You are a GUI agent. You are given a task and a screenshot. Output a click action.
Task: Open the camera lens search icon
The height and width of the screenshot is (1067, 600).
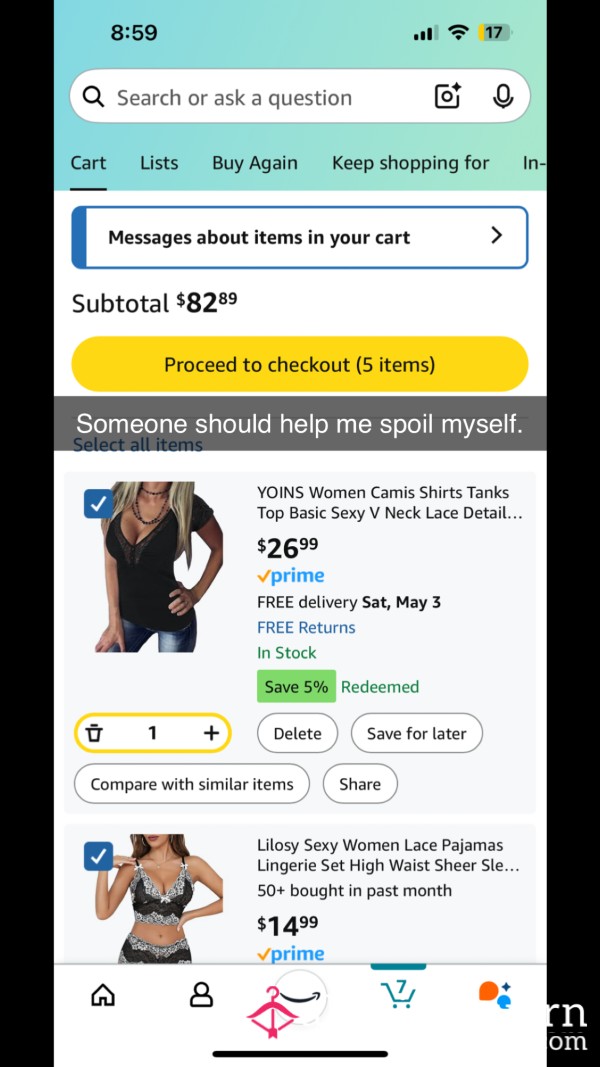[x=448, y=97]
